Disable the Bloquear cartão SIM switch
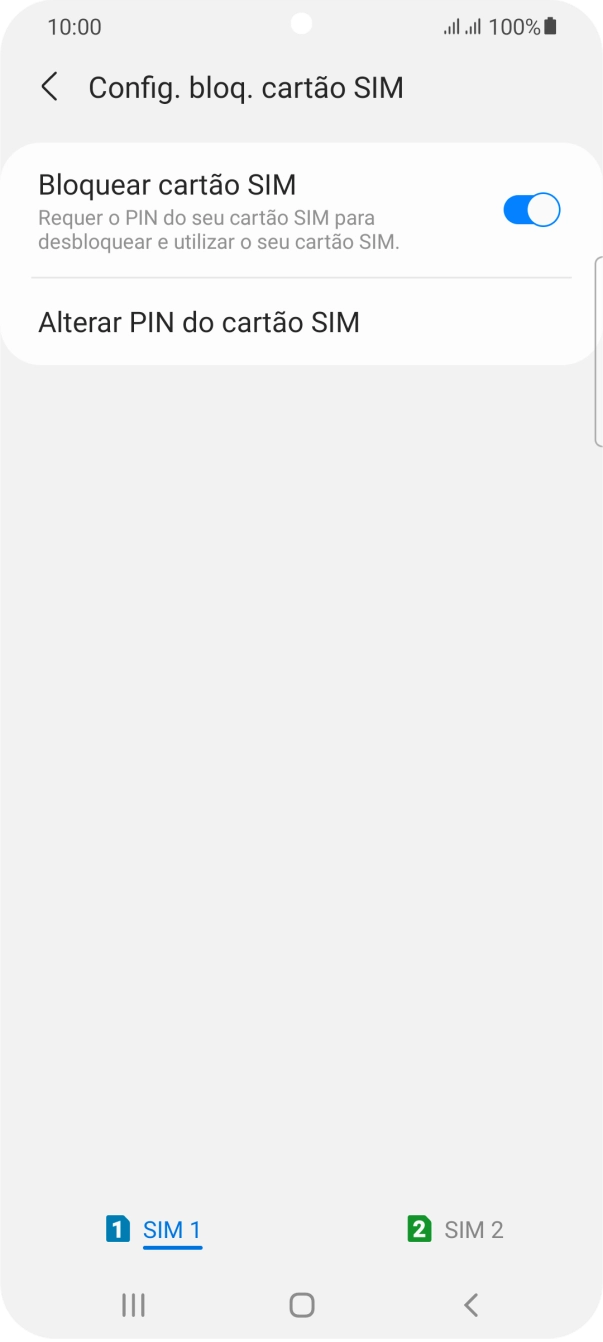 pyautogui.click(x=531, y=210)
